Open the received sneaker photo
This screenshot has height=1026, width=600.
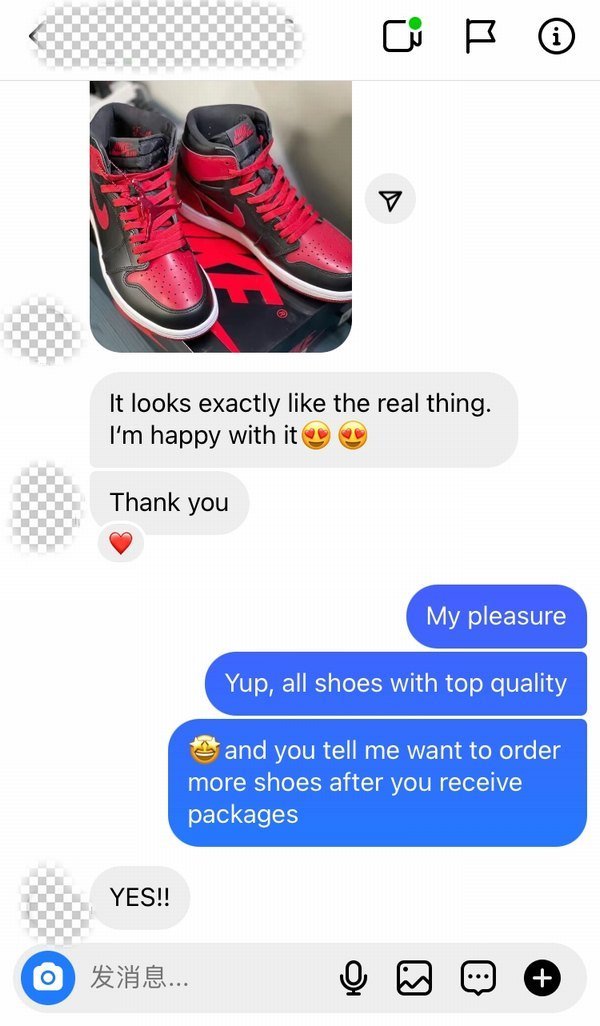(x=220, y=216)
